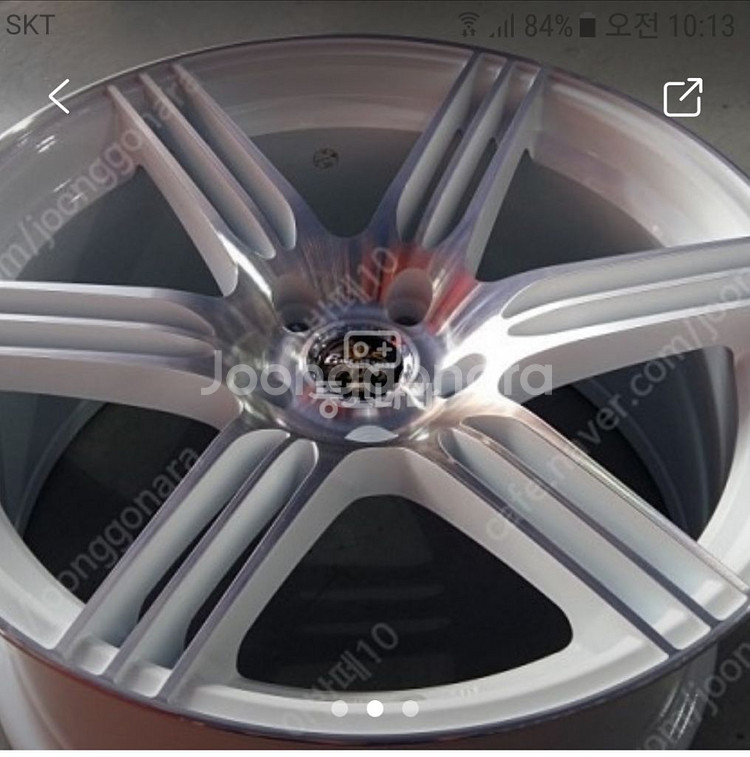
Task: Go back using the top-left arrow
Action: tap(59, 97)
